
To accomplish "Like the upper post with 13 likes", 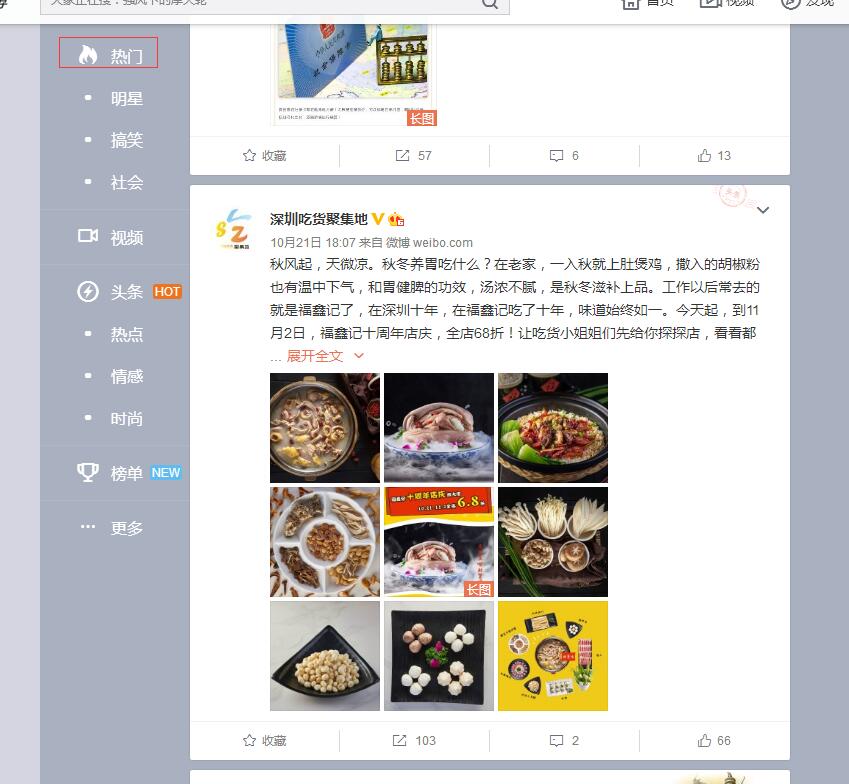I will pyautogui.click(x=714, y=155).
